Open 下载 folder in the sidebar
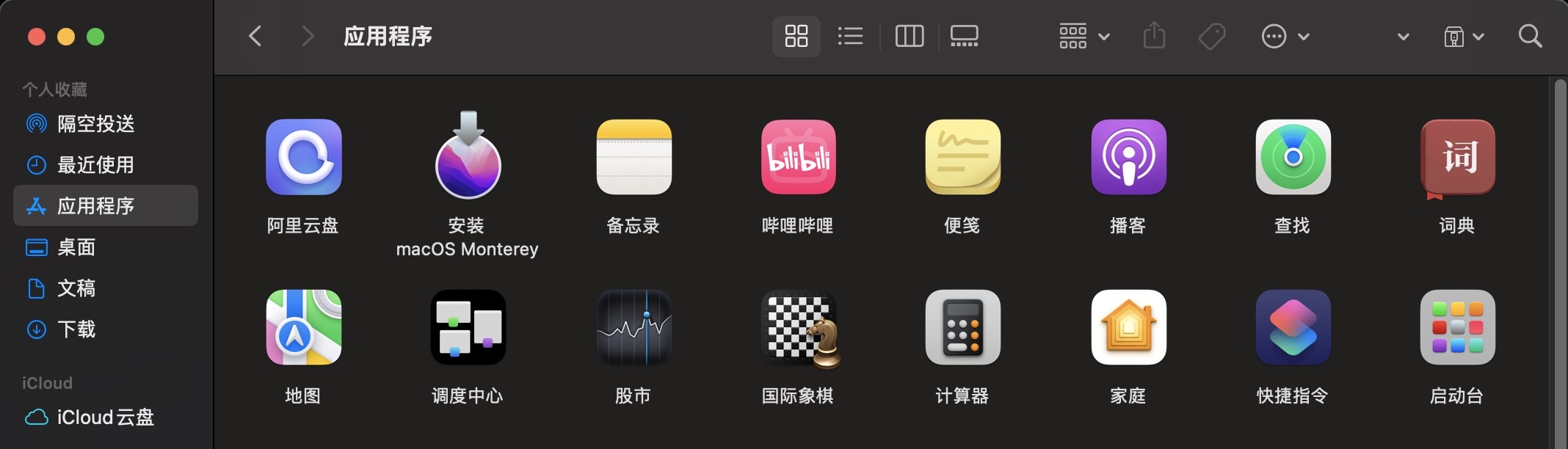This screenshot has height=449, width=1568. point(76,329)
